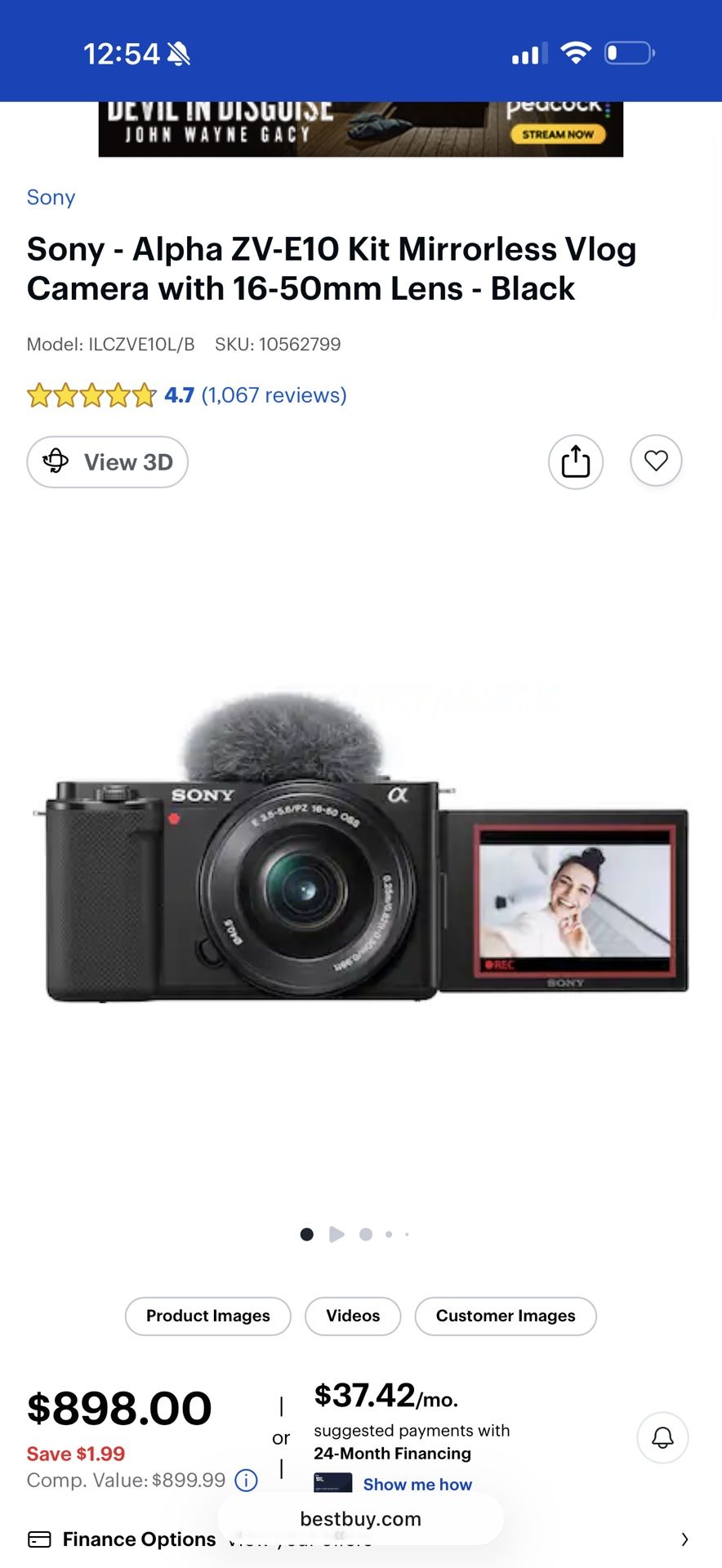The width and height of the screenshot is (722, 1568).
Task: View Customer Images
Action: [x=506, y=1316]
